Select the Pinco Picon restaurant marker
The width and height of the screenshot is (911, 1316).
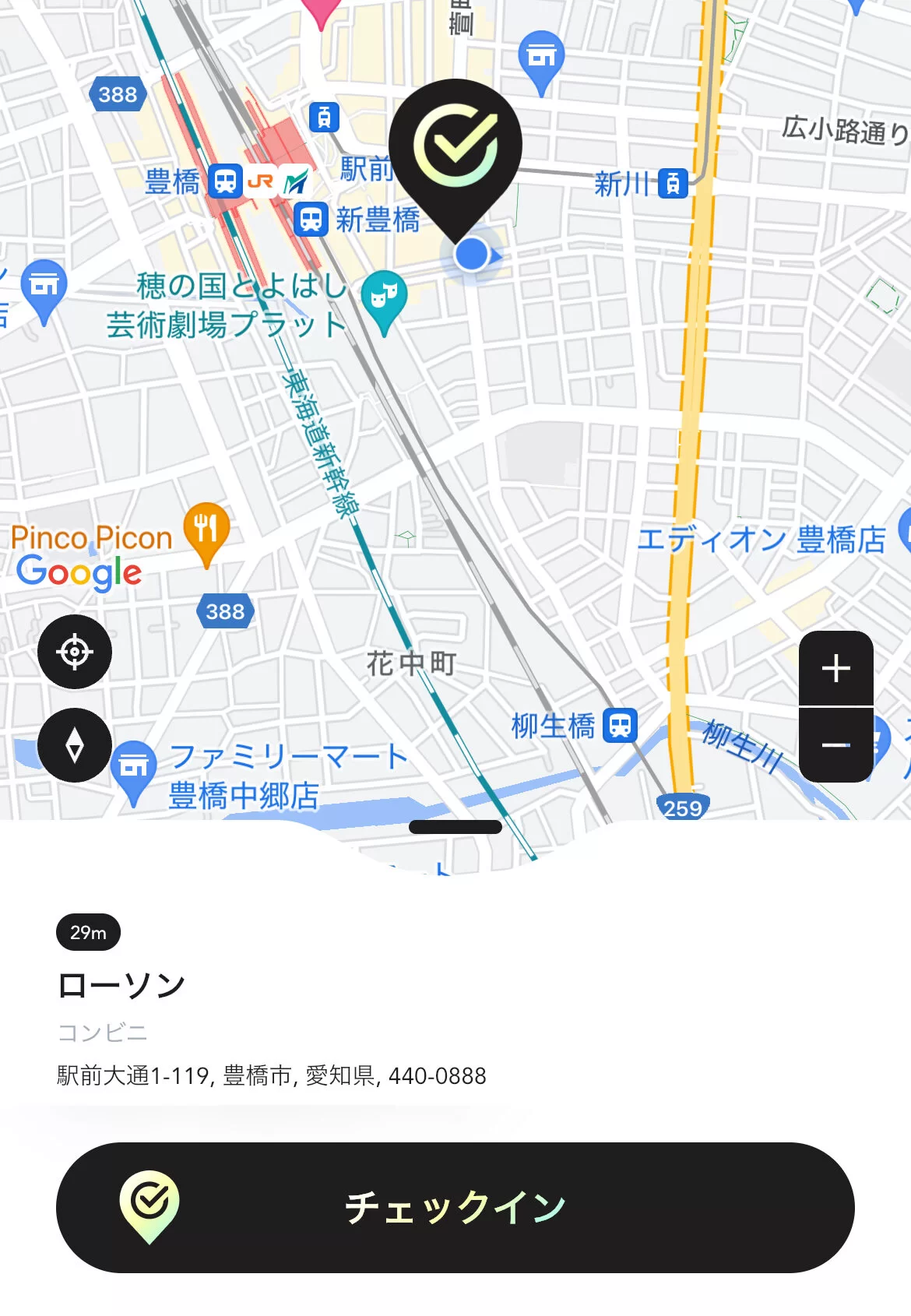(206, 532)
